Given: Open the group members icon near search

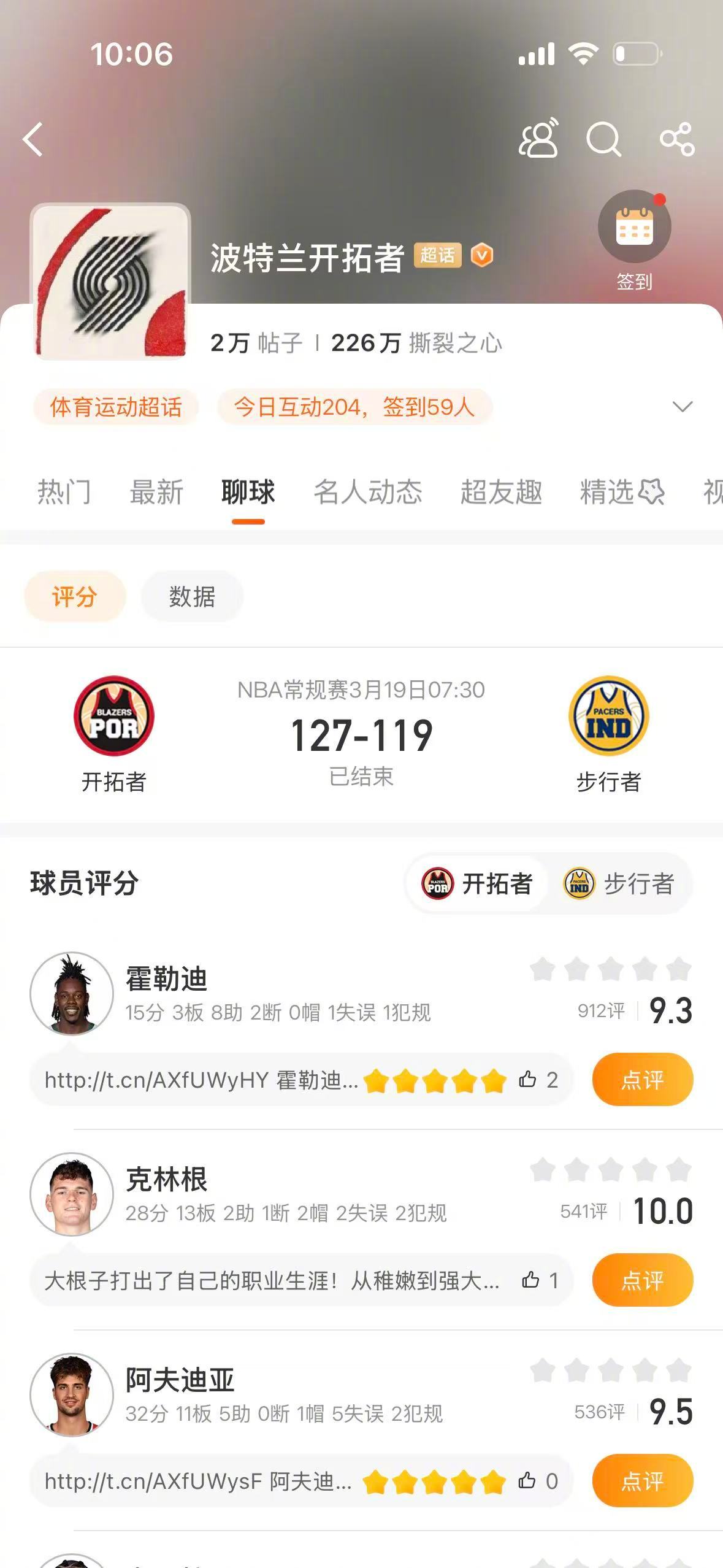Looking at the screenshot, I should click(x=540, y=139).
